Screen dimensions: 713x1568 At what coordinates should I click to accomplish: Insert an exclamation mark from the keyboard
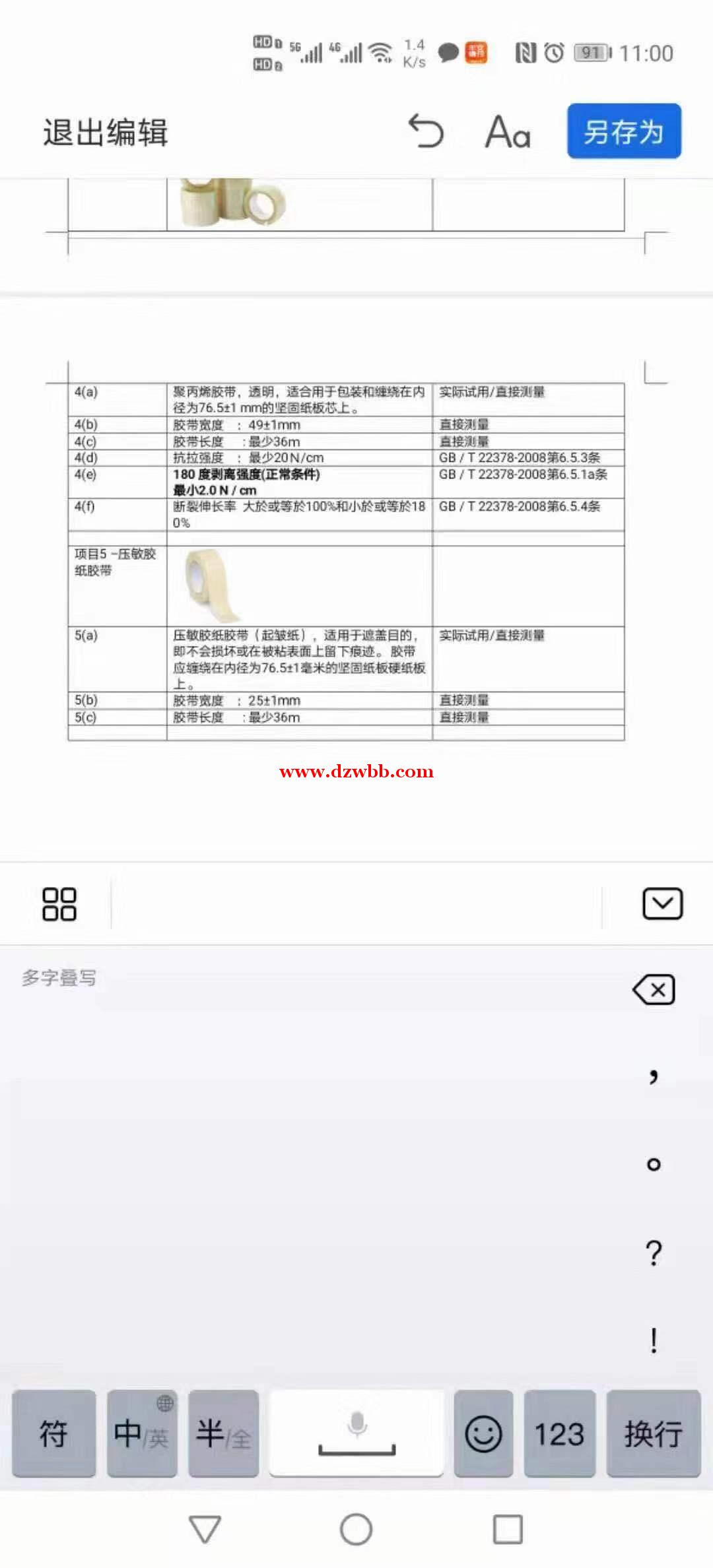point(654,1340)
